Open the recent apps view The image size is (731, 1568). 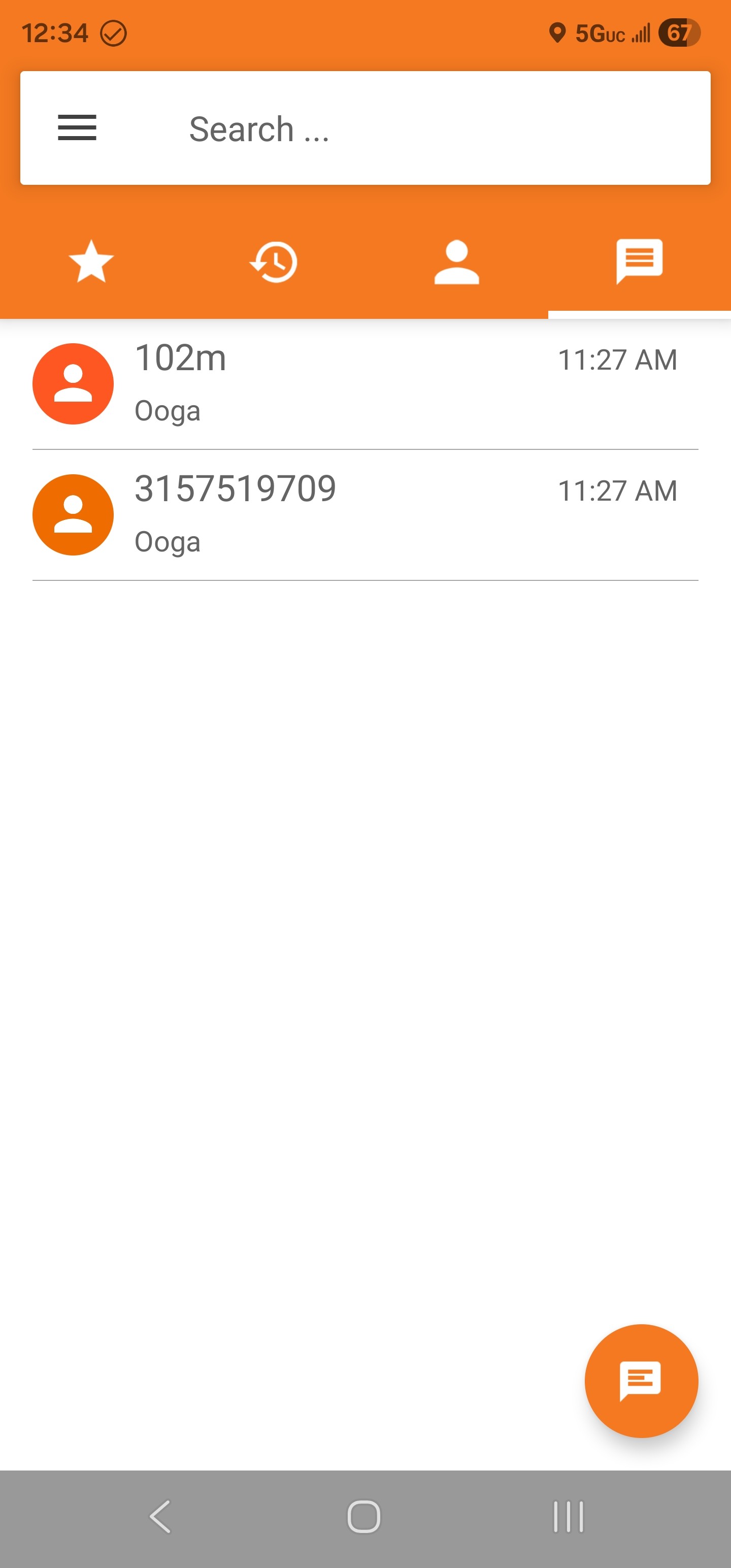point(568,1516)
